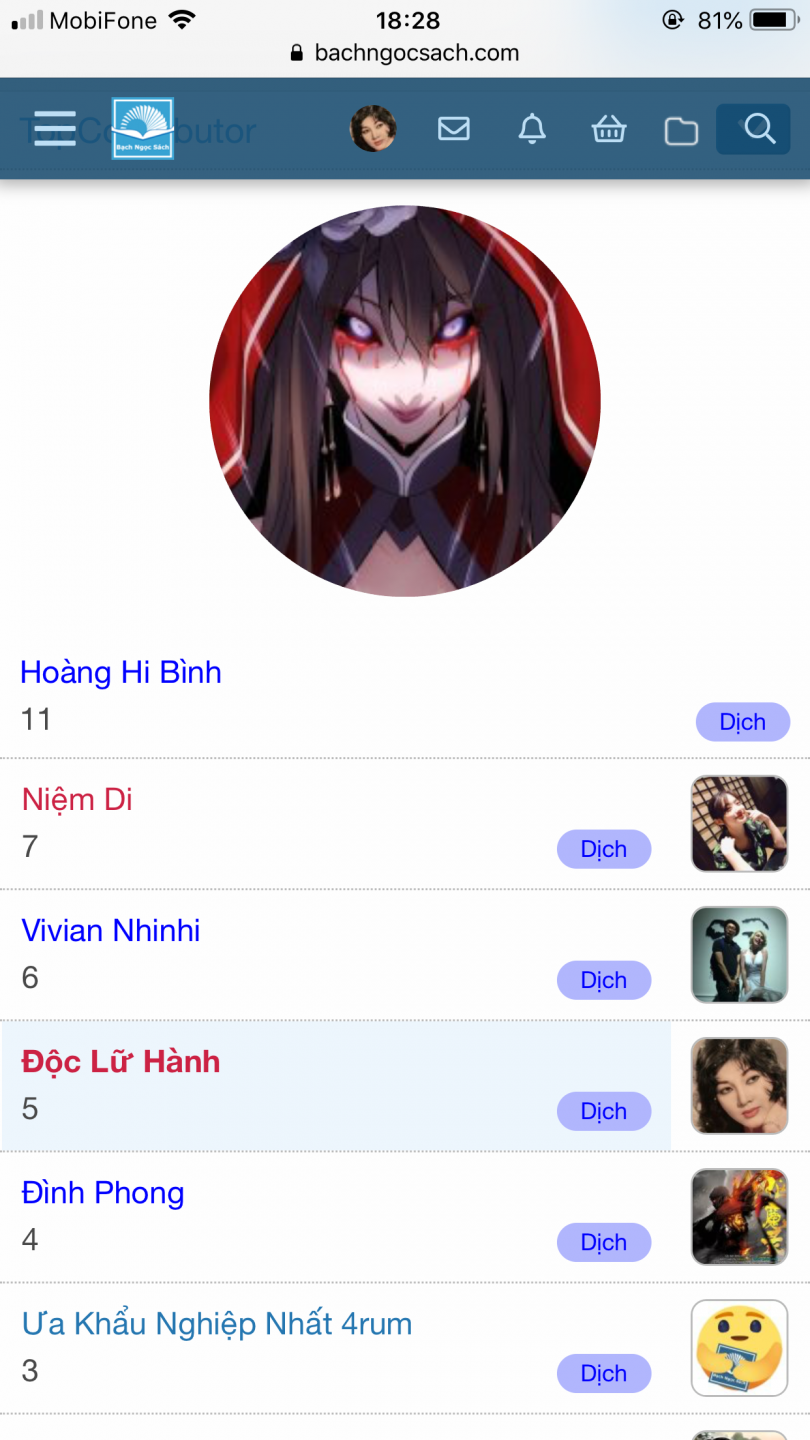Tap the large circular profile picture

pos(405,401)
